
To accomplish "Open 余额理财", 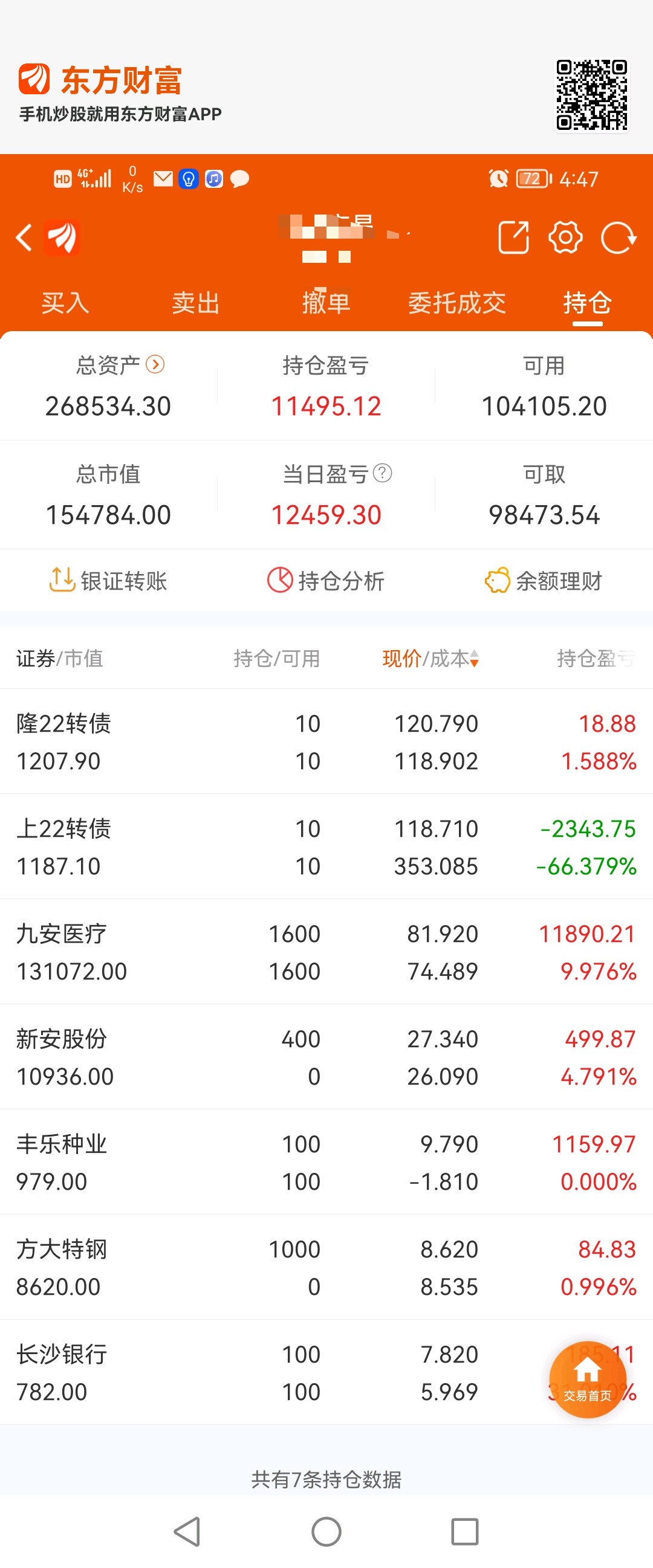I will tap(544, 581).
